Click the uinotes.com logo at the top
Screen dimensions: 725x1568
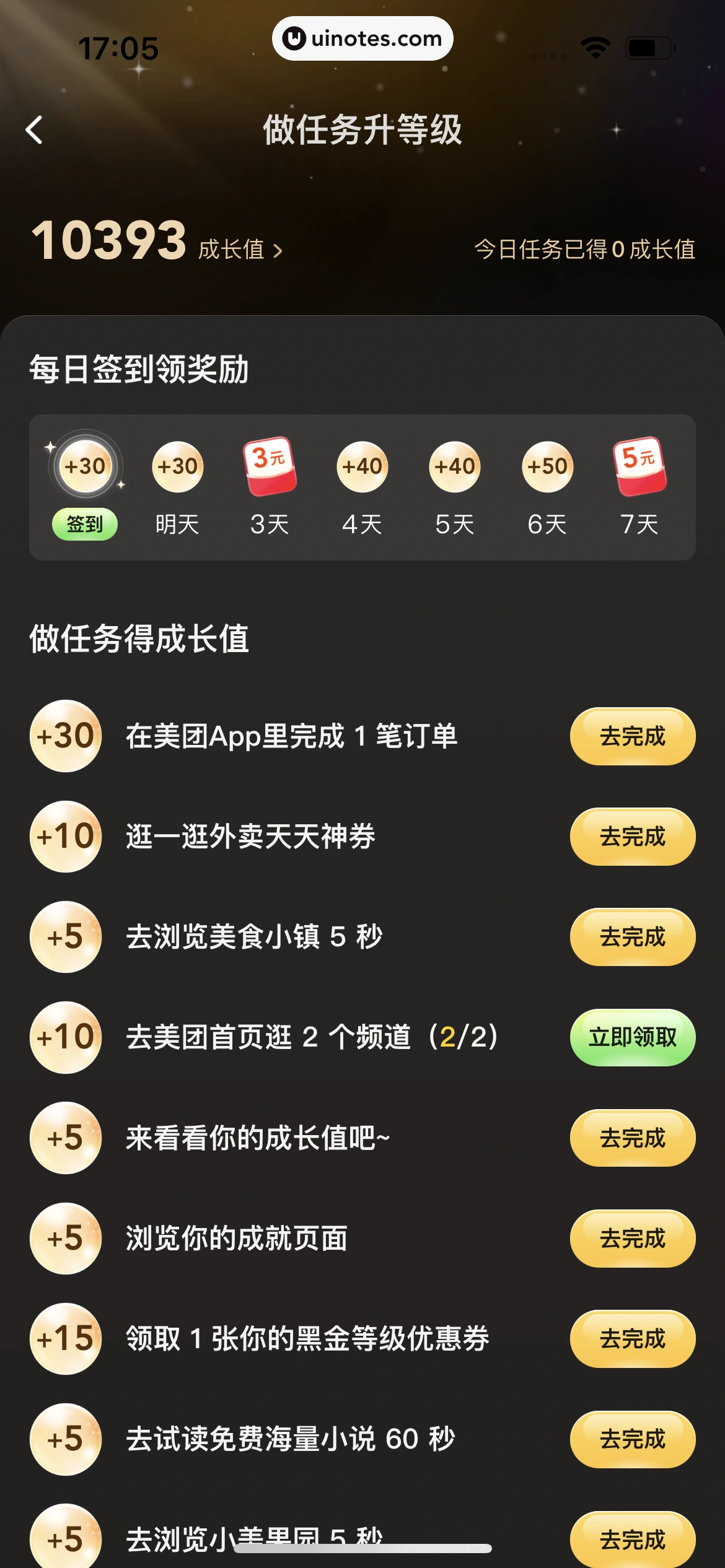click(x=362, y=38)
